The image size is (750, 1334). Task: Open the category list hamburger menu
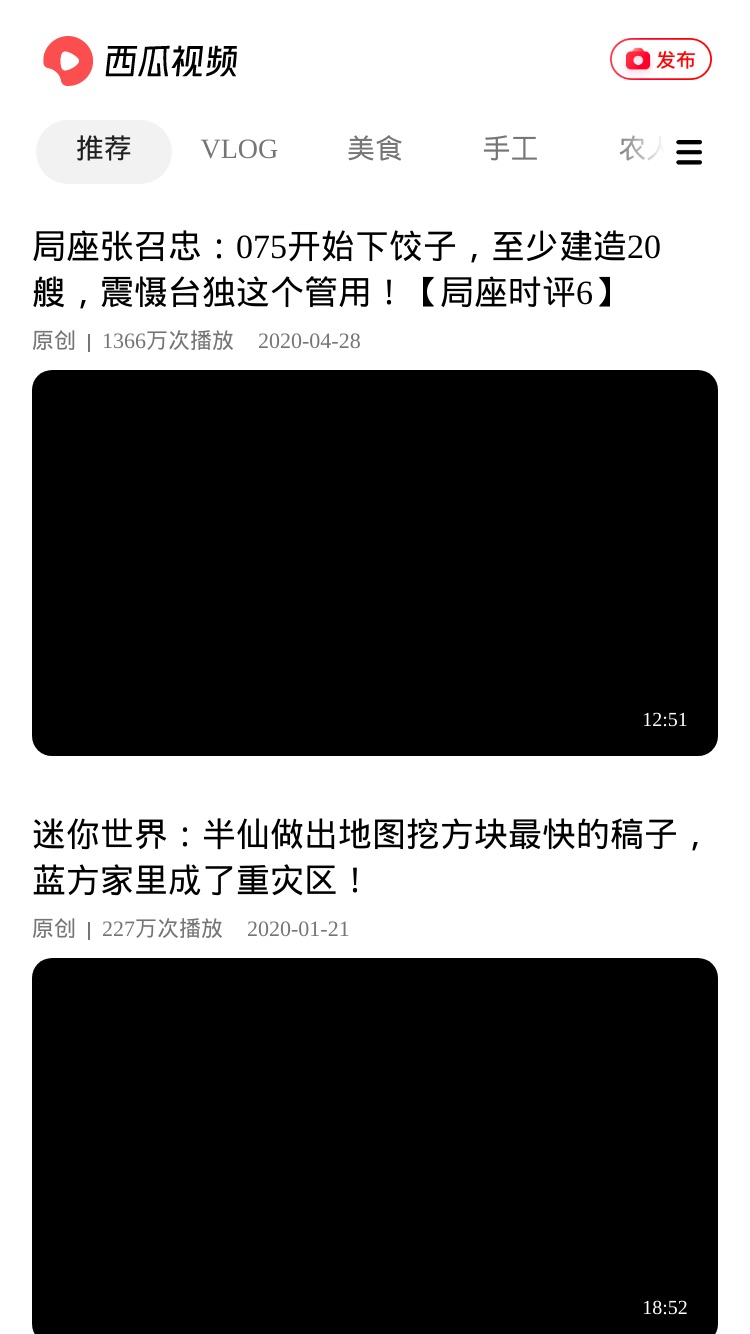689,152
